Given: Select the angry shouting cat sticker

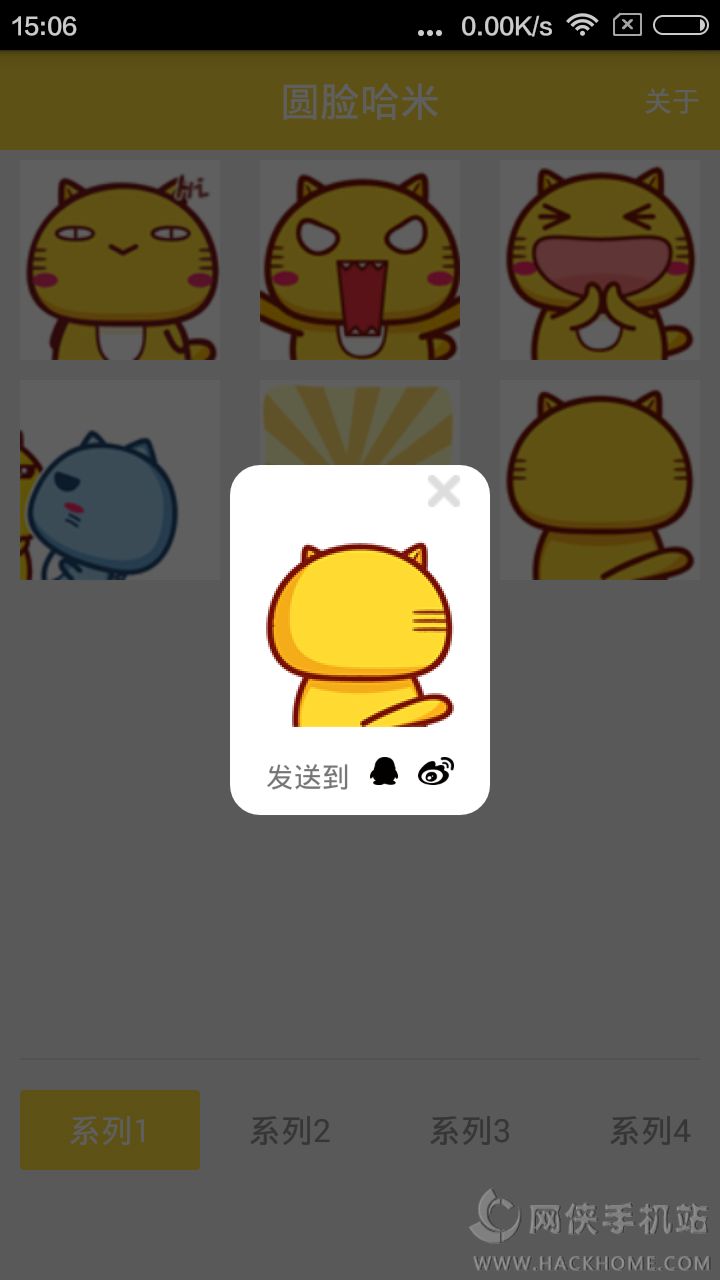Looking at the screenshot, I should (360, 260).
